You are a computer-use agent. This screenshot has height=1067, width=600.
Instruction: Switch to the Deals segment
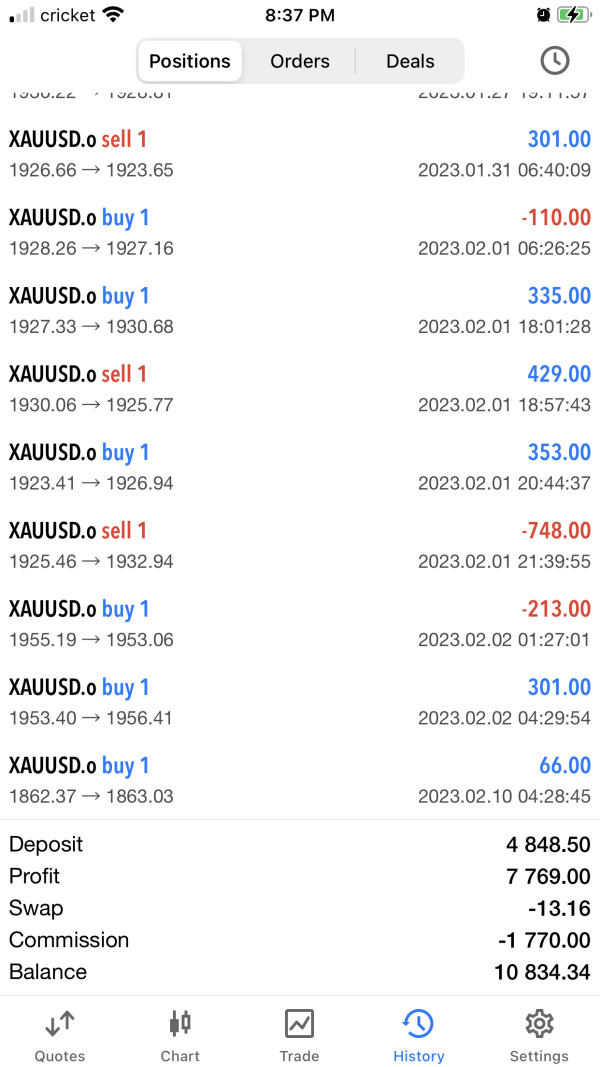(x=410, y=61)
